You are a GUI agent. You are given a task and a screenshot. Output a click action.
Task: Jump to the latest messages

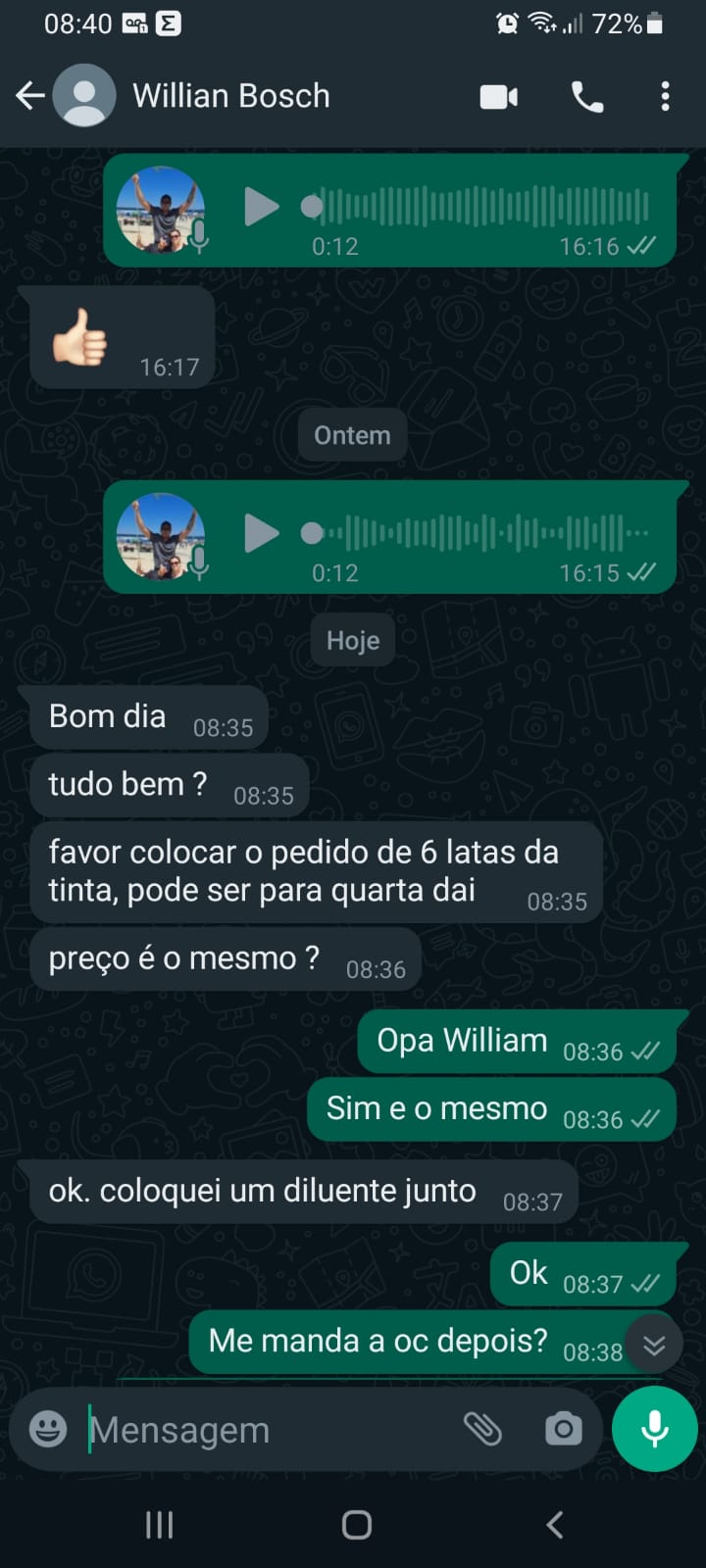[654, 1345]
